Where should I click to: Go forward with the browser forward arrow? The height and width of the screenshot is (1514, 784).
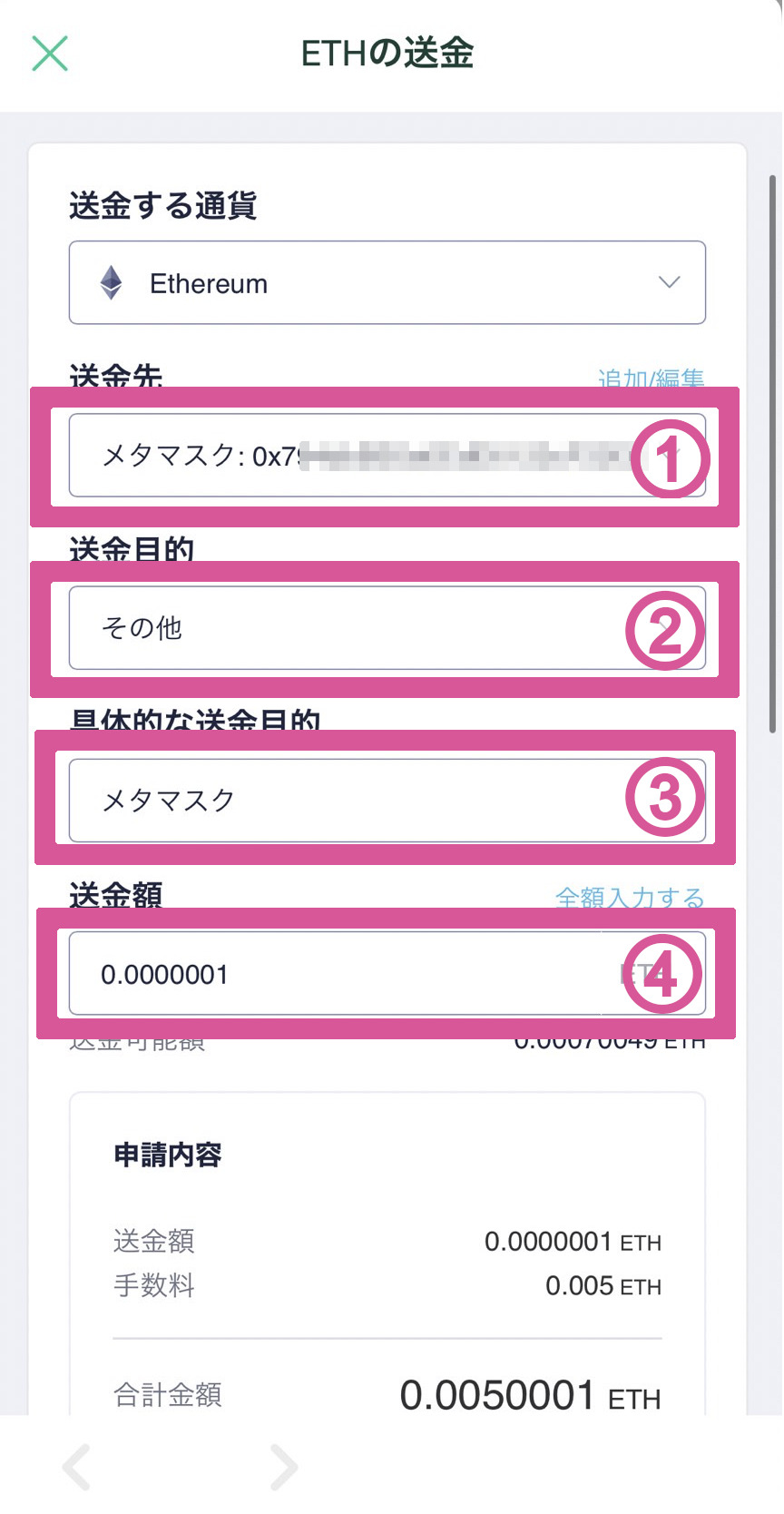coord(284,1467)
